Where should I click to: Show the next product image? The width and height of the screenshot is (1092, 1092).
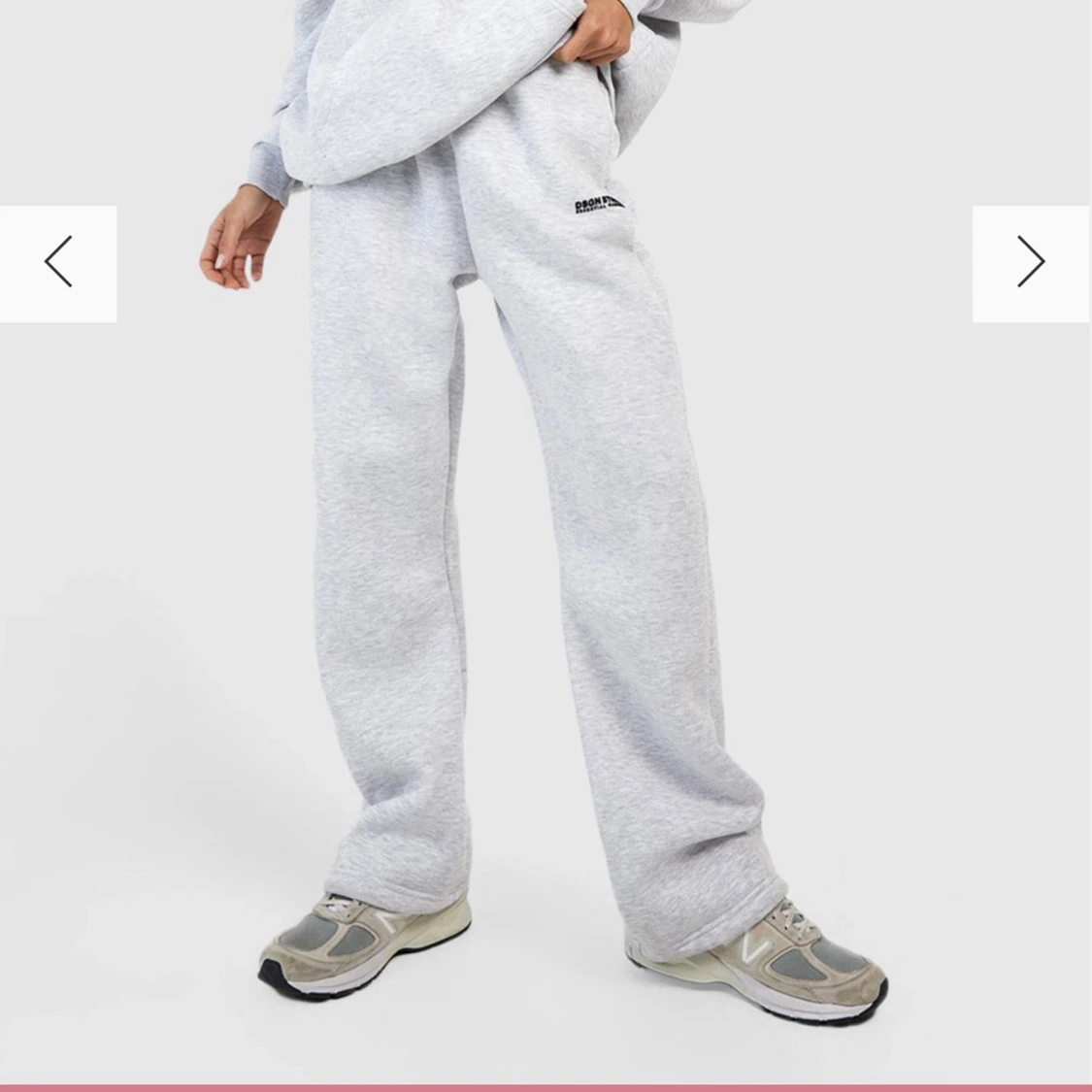1031,263
